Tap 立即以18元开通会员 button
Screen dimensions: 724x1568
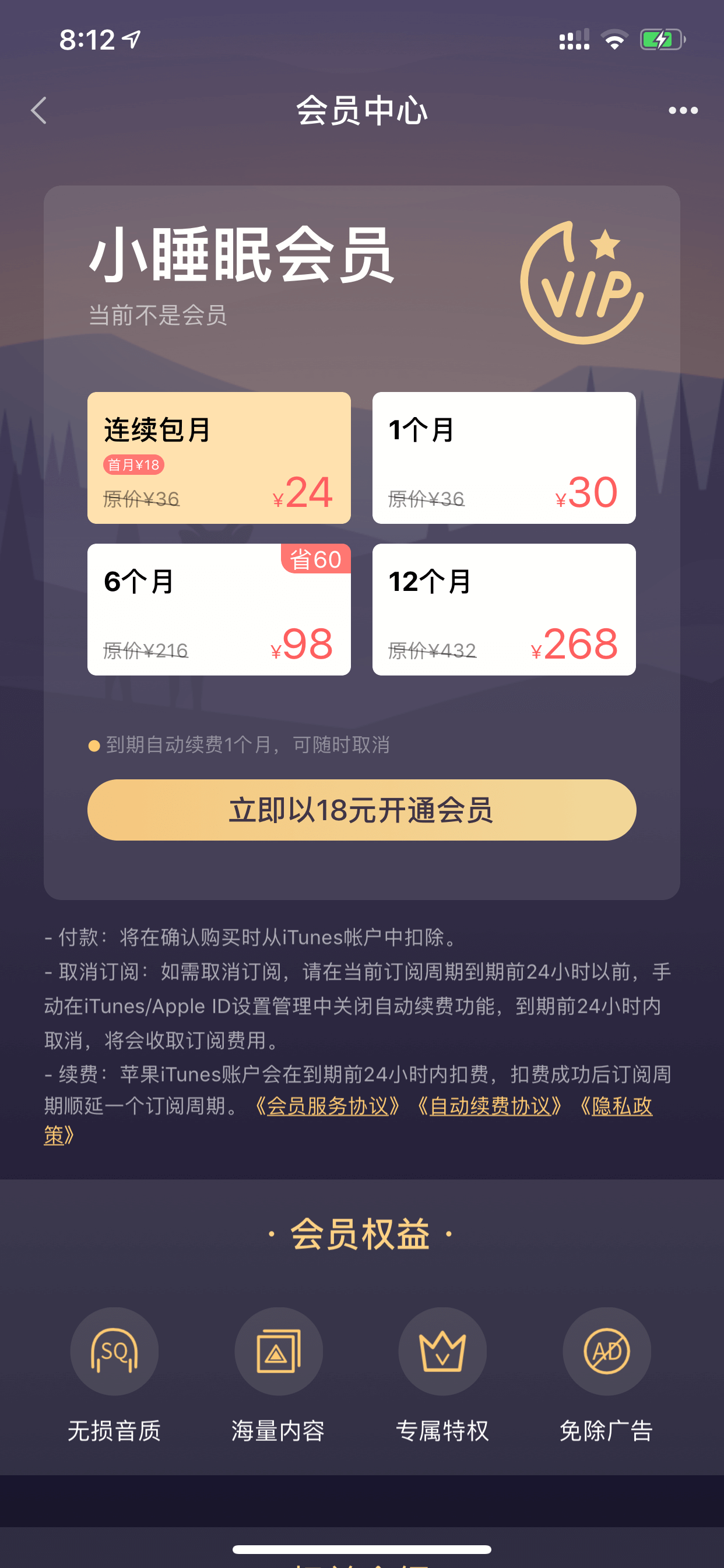(x=362, y=810)
